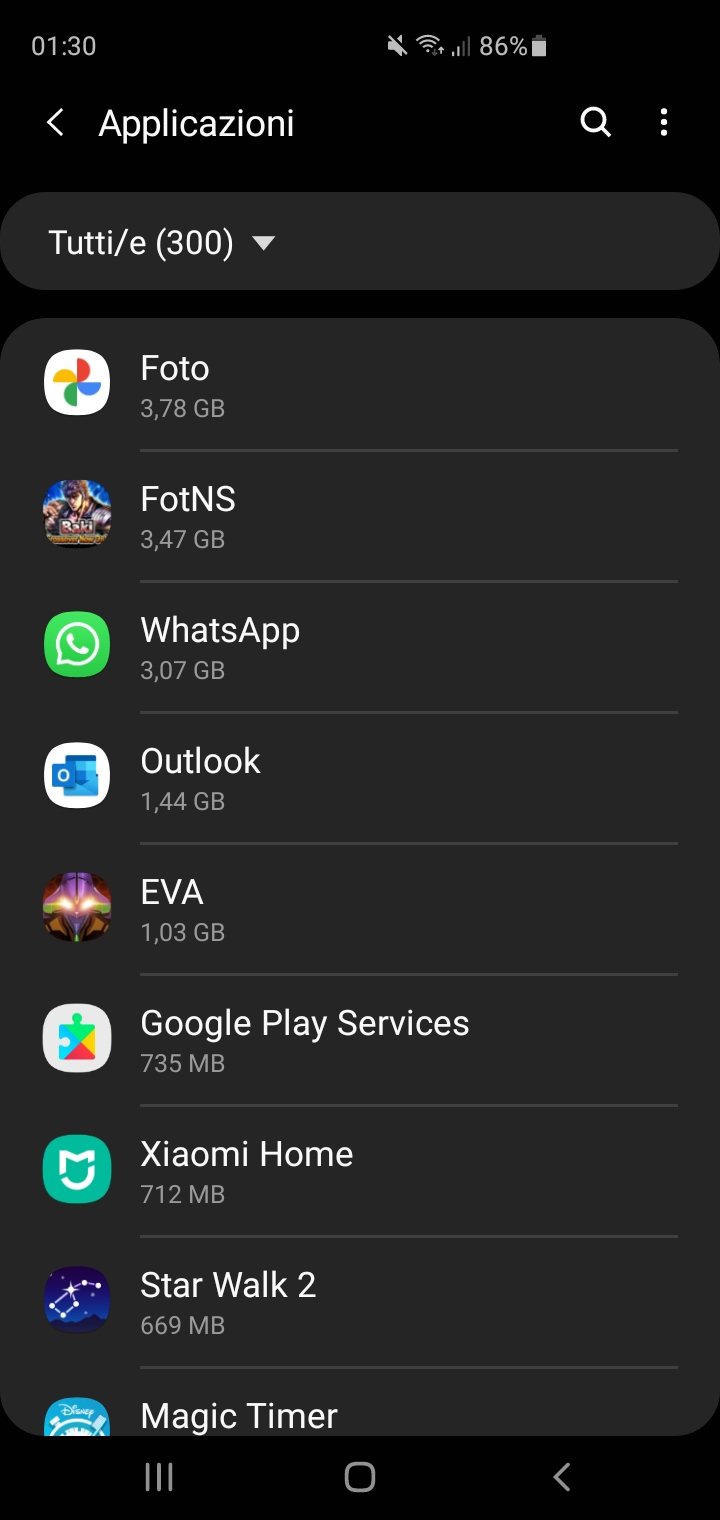Open the three-dot overflow menu
Viewport: 720px width, 1520px height.
pyautogui.click(x=664, y=123)
